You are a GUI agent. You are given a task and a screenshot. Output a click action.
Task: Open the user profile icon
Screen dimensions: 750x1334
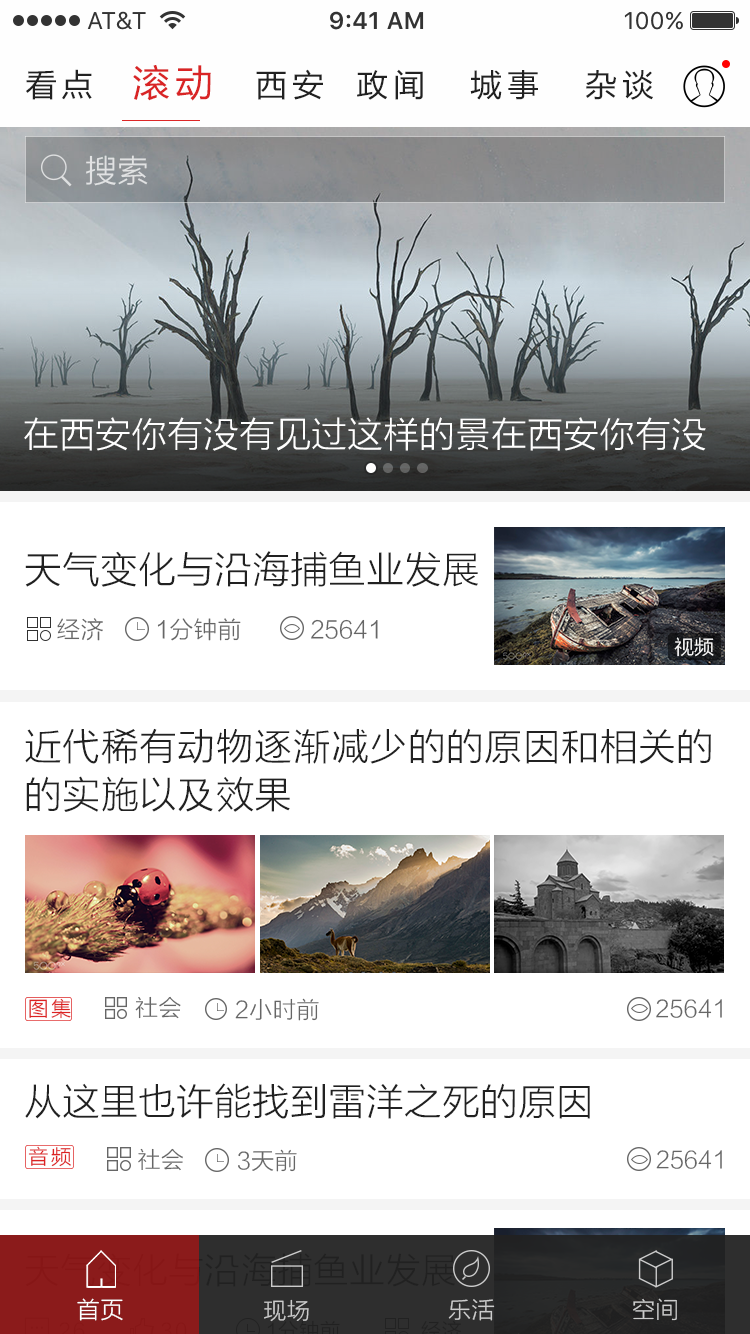point(704,86)
